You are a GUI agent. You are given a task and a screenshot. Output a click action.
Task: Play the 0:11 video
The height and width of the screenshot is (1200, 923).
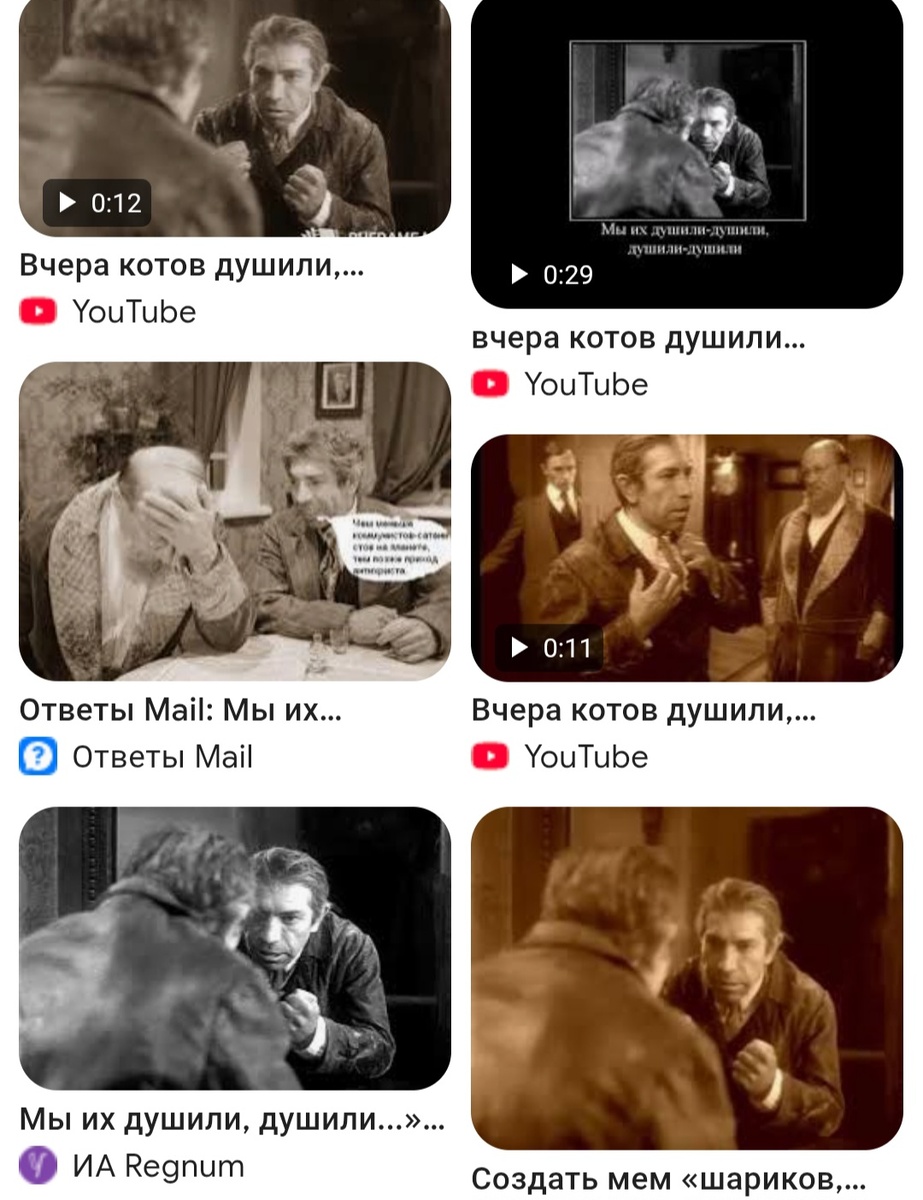point(550,647)
